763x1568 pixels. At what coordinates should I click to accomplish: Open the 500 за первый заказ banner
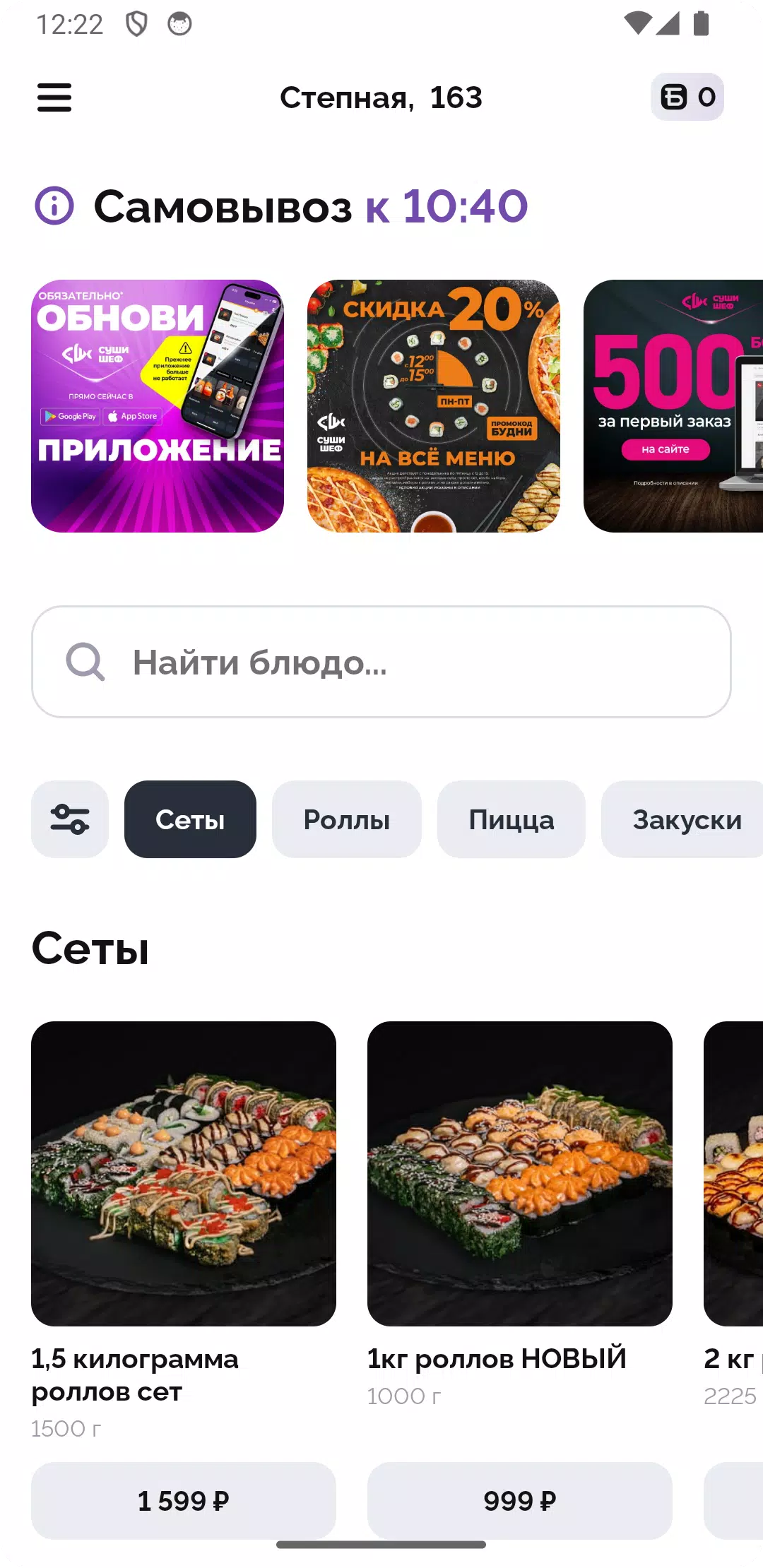tap(673, 406)
